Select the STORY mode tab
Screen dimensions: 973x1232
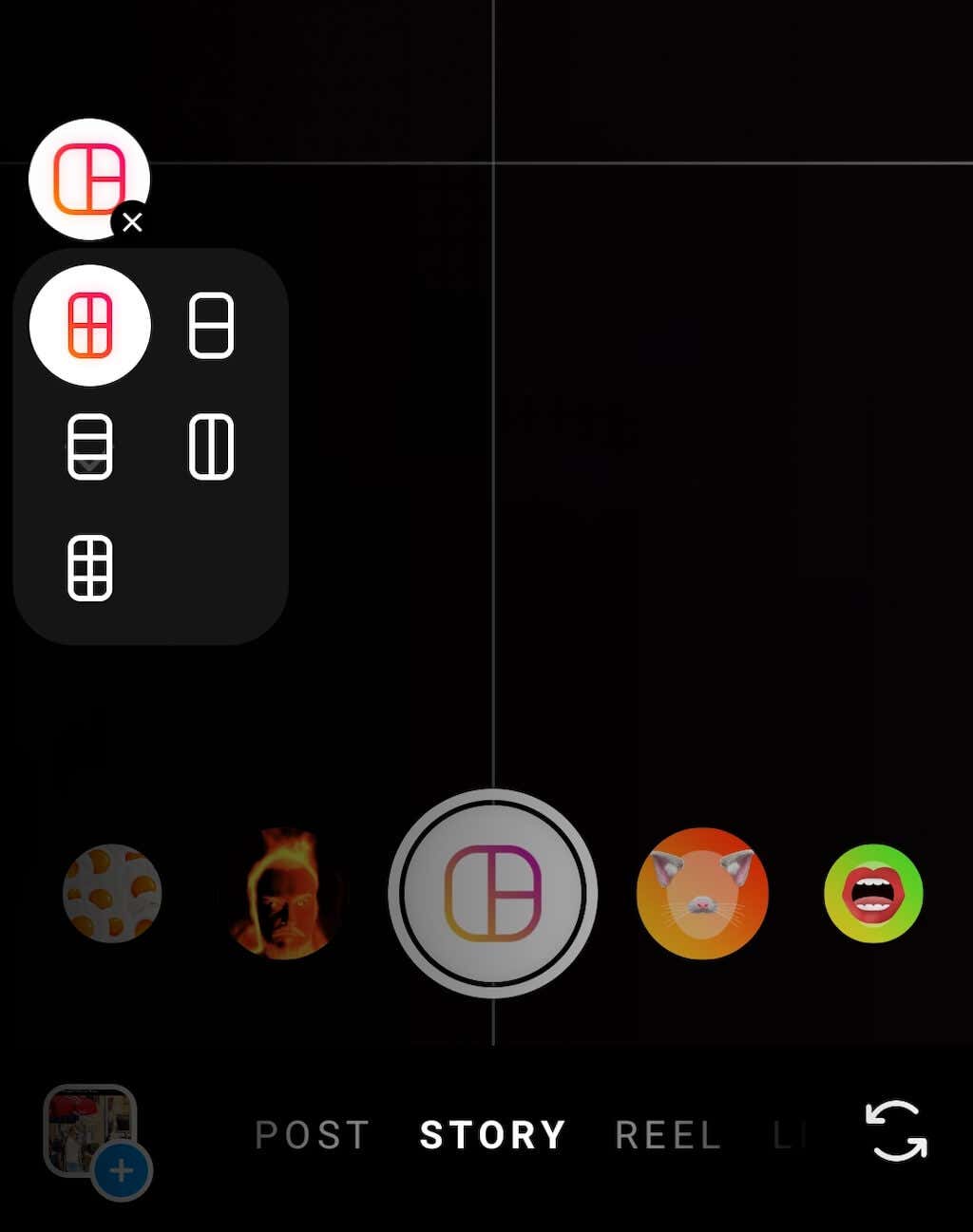[x=492, y=1134]
